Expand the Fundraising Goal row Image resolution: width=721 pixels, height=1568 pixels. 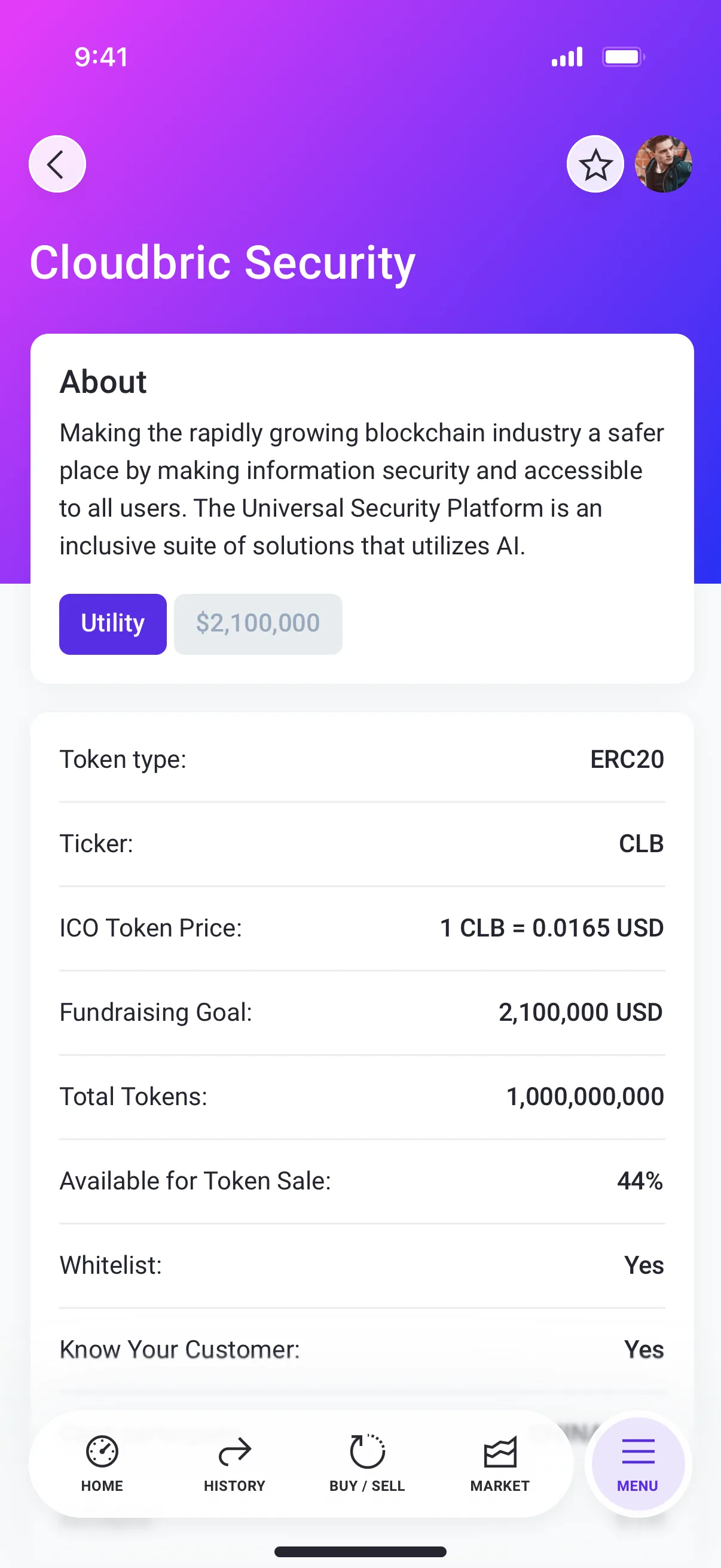pyautogui.click(x=362, y=1012)
